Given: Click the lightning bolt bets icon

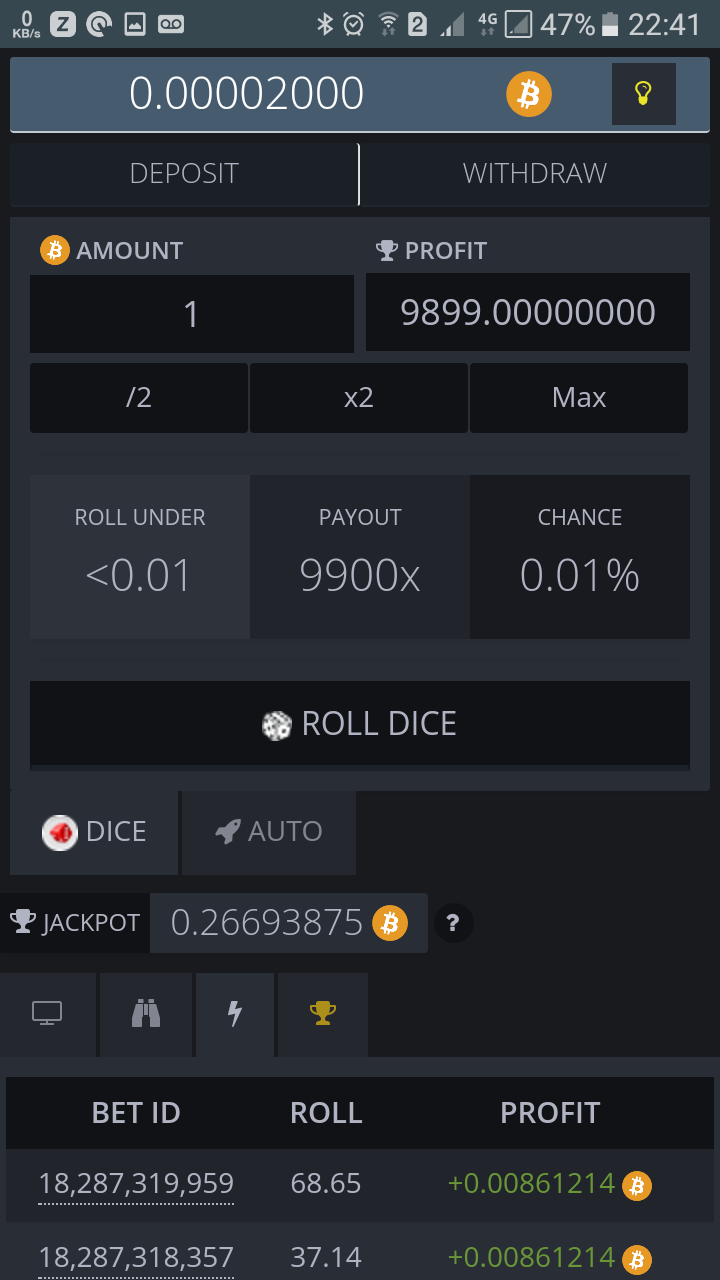Looking at the screenshot, I should (x=234, y=1014).
